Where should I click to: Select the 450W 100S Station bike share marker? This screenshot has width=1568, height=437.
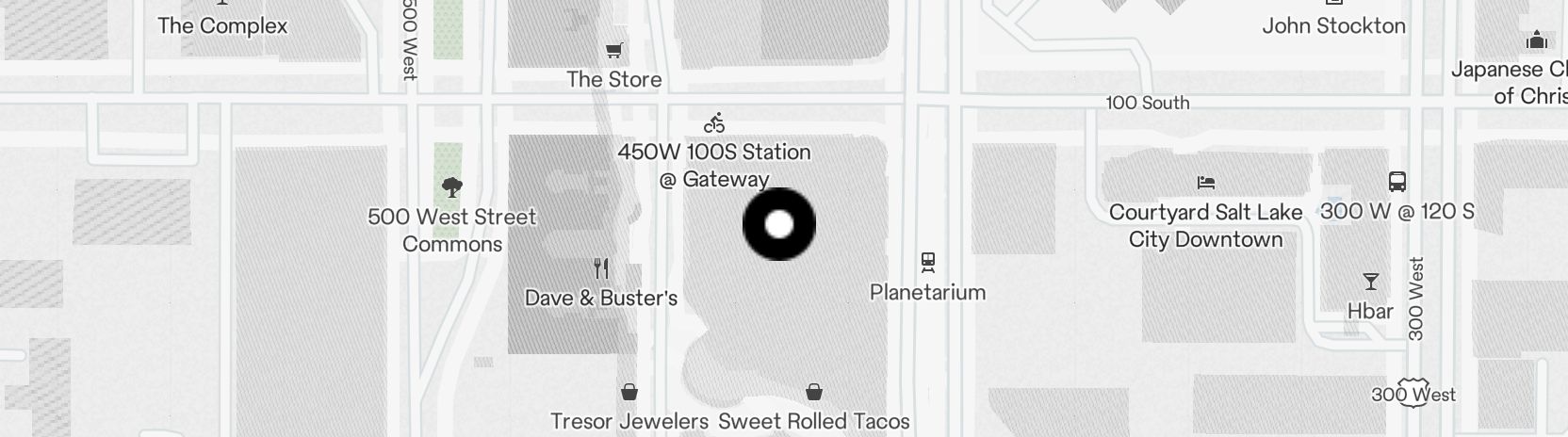[714, 123]
